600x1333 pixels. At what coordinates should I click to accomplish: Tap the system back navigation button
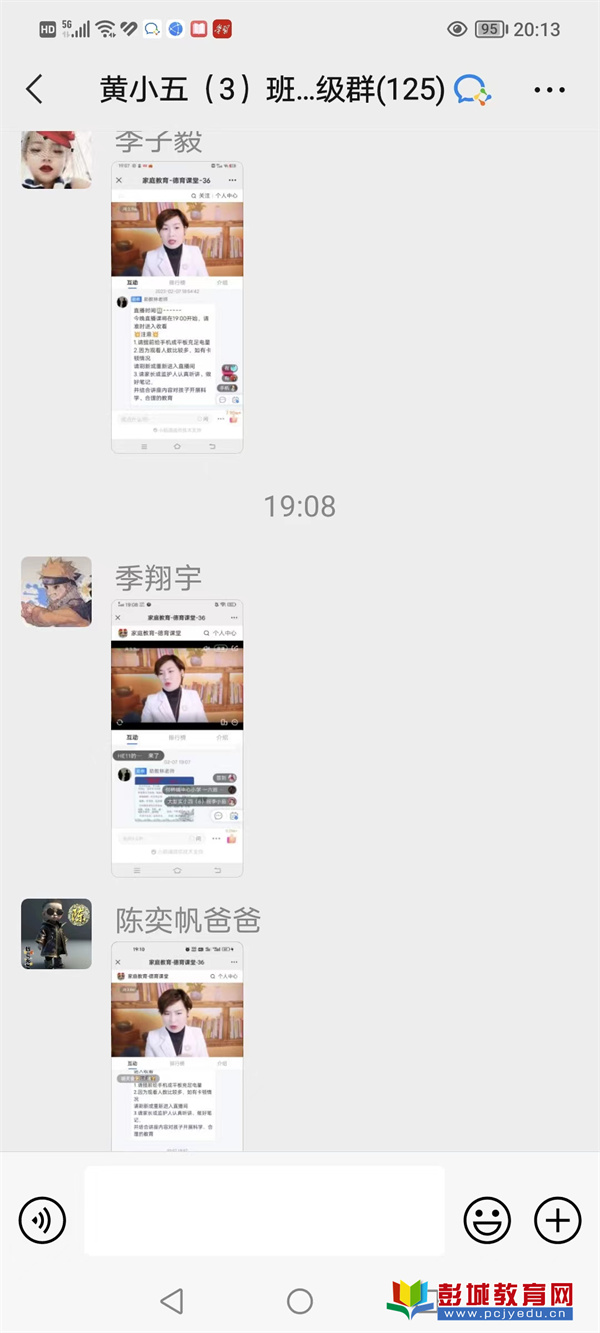coord(172,1300)
